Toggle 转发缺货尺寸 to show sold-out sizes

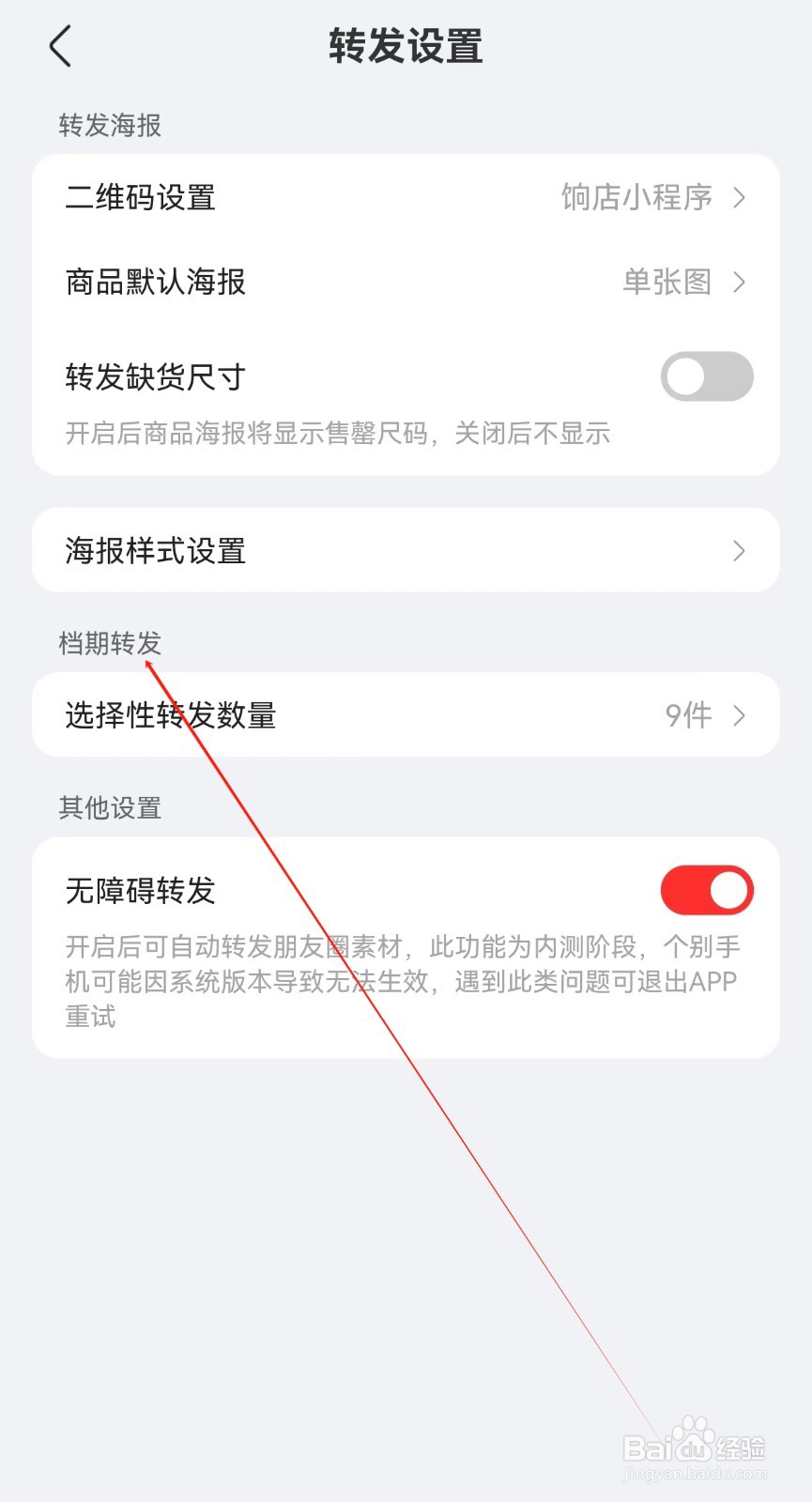tap(706, 376)
